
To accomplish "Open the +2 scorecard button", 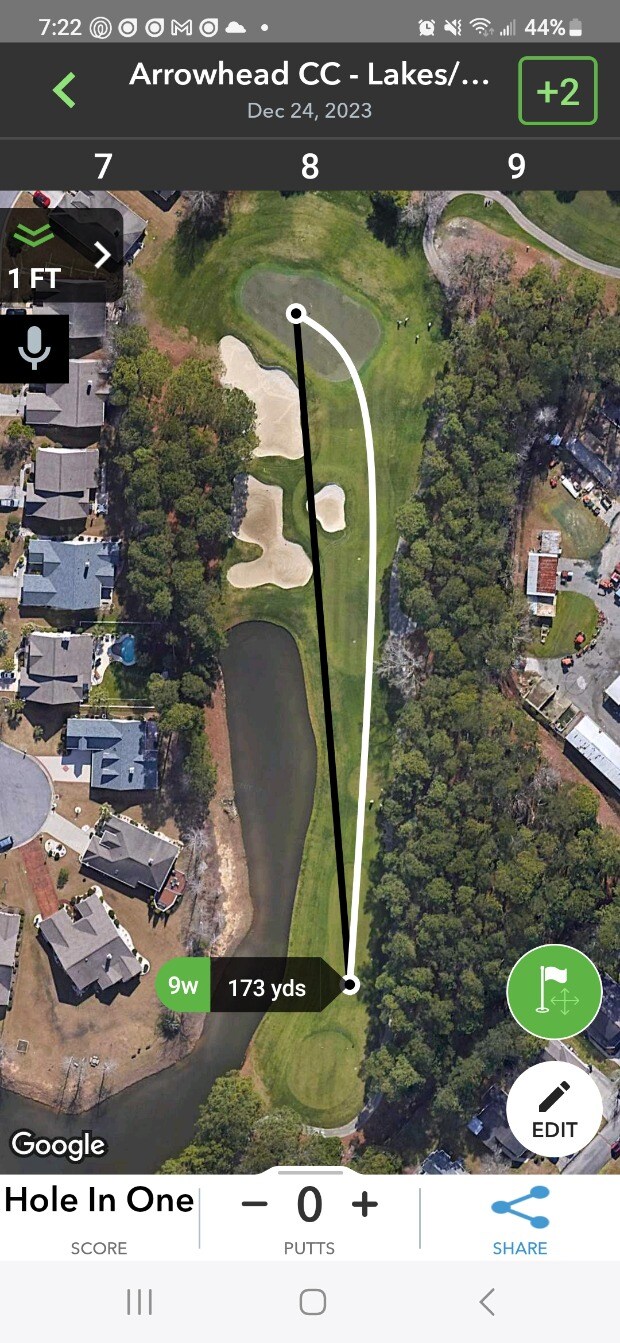I will point(557,91).
